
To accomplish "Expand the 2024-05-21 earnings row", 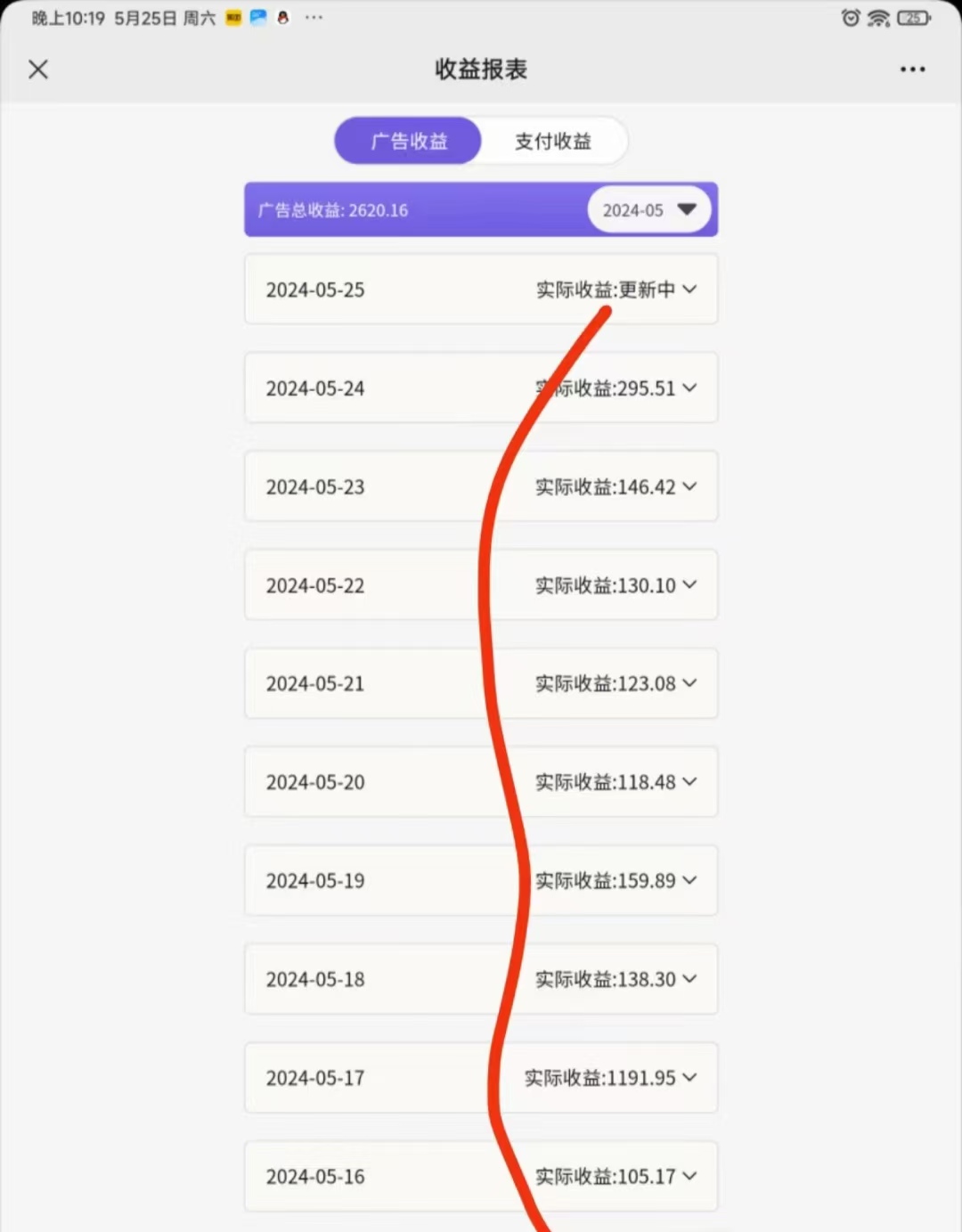I will coord(689,684).
